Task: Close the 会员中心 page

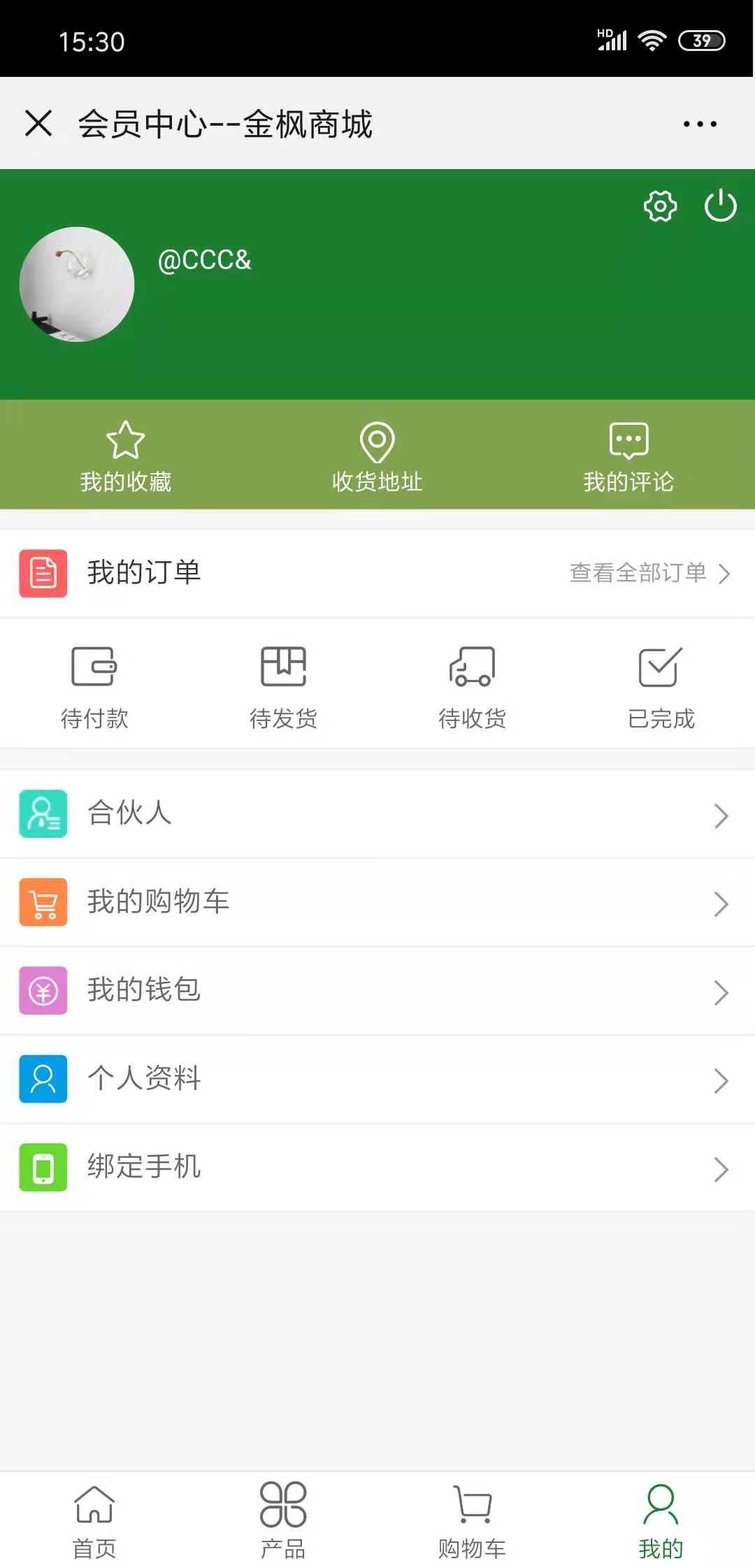Action: click(38, 124)
